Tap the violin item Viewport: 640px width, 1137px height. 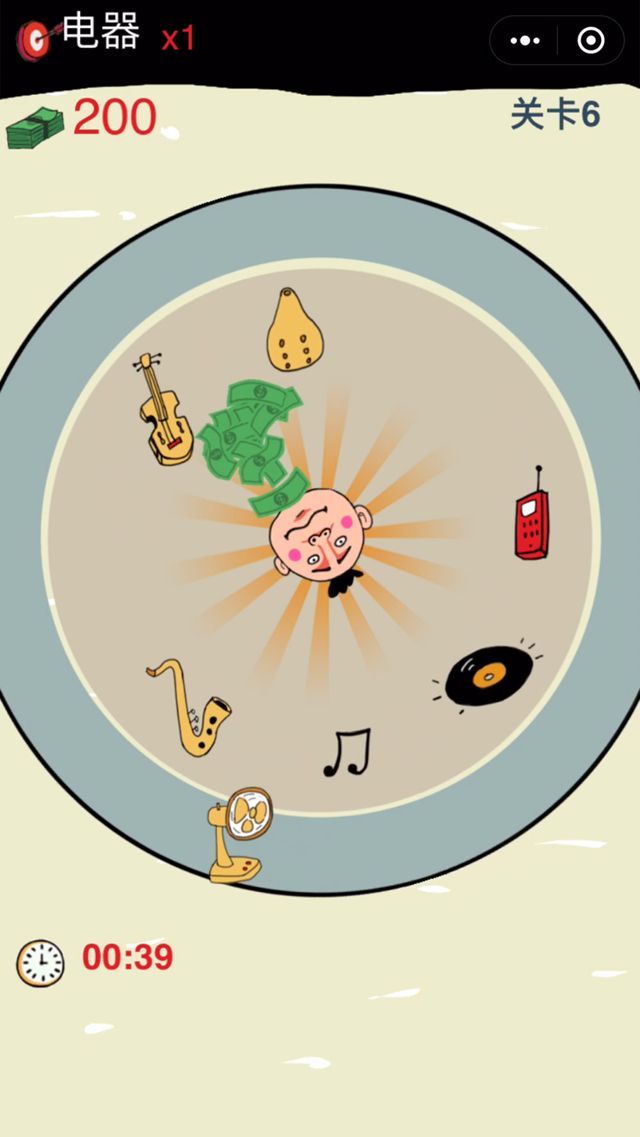(165, 413)
